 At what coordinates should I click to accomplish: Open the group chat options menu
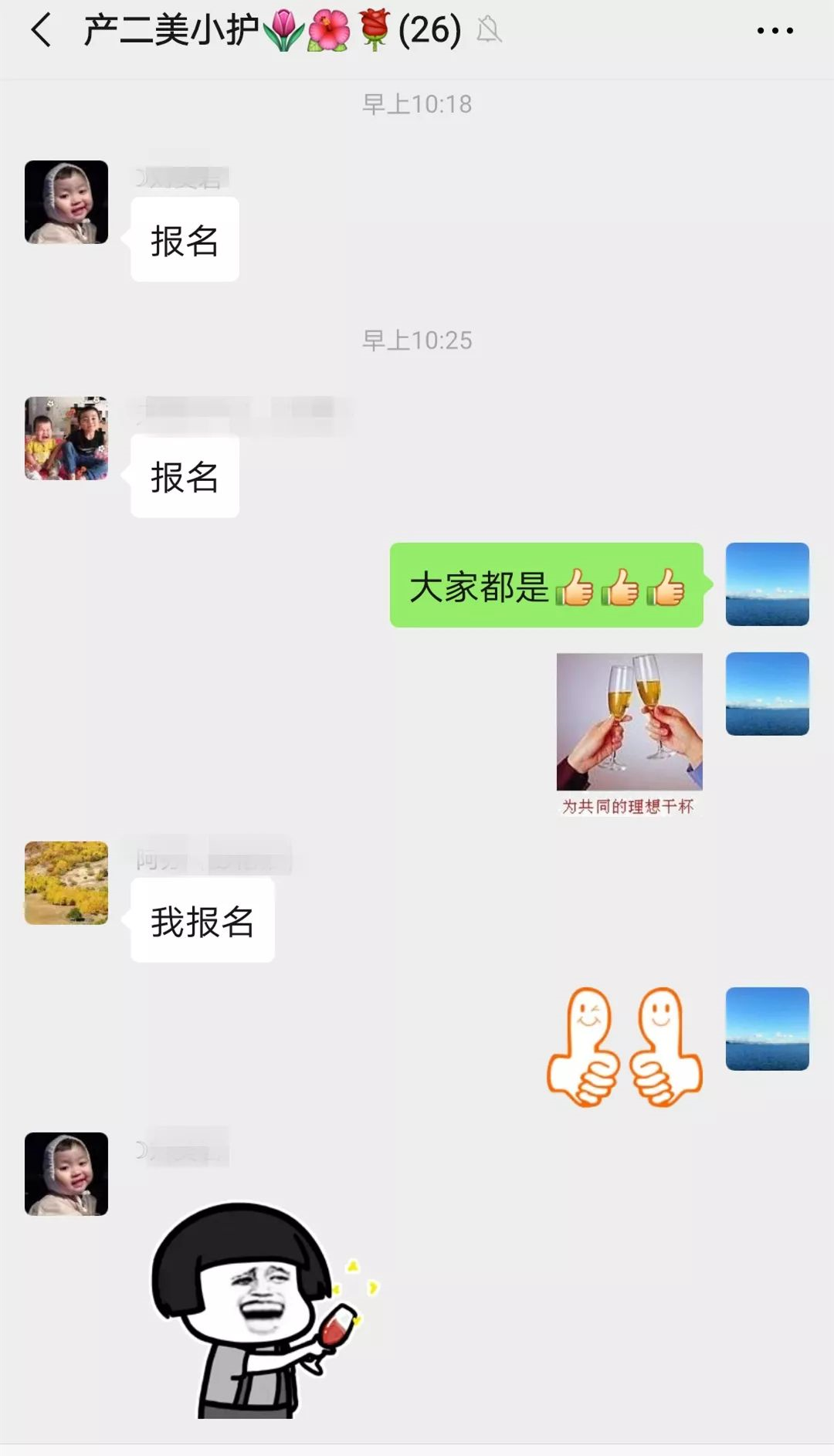point(775,31)
